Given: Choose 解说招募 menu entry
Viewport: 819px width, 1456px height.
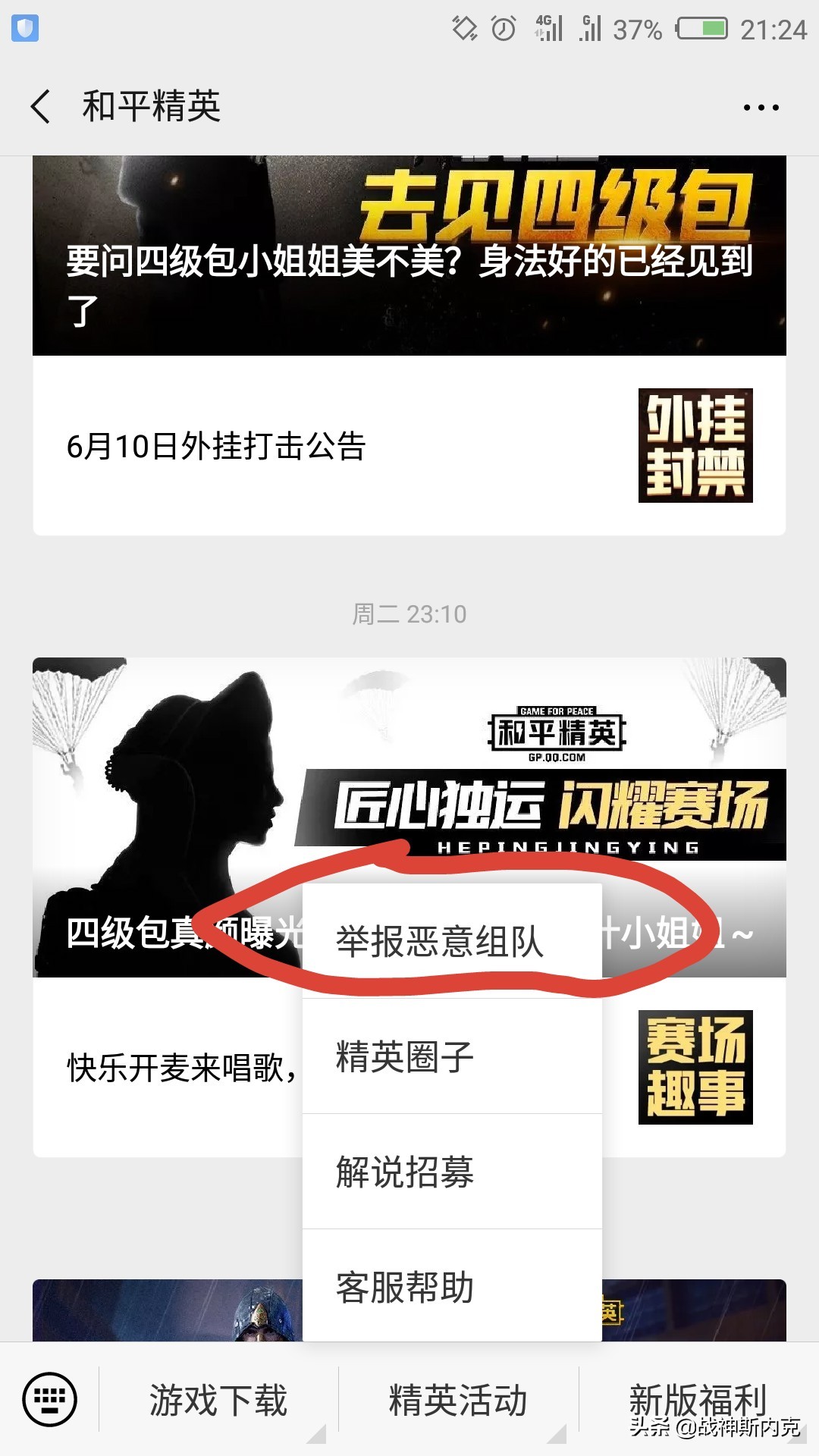Looking at the screenshot, I should coord(404,1170).
